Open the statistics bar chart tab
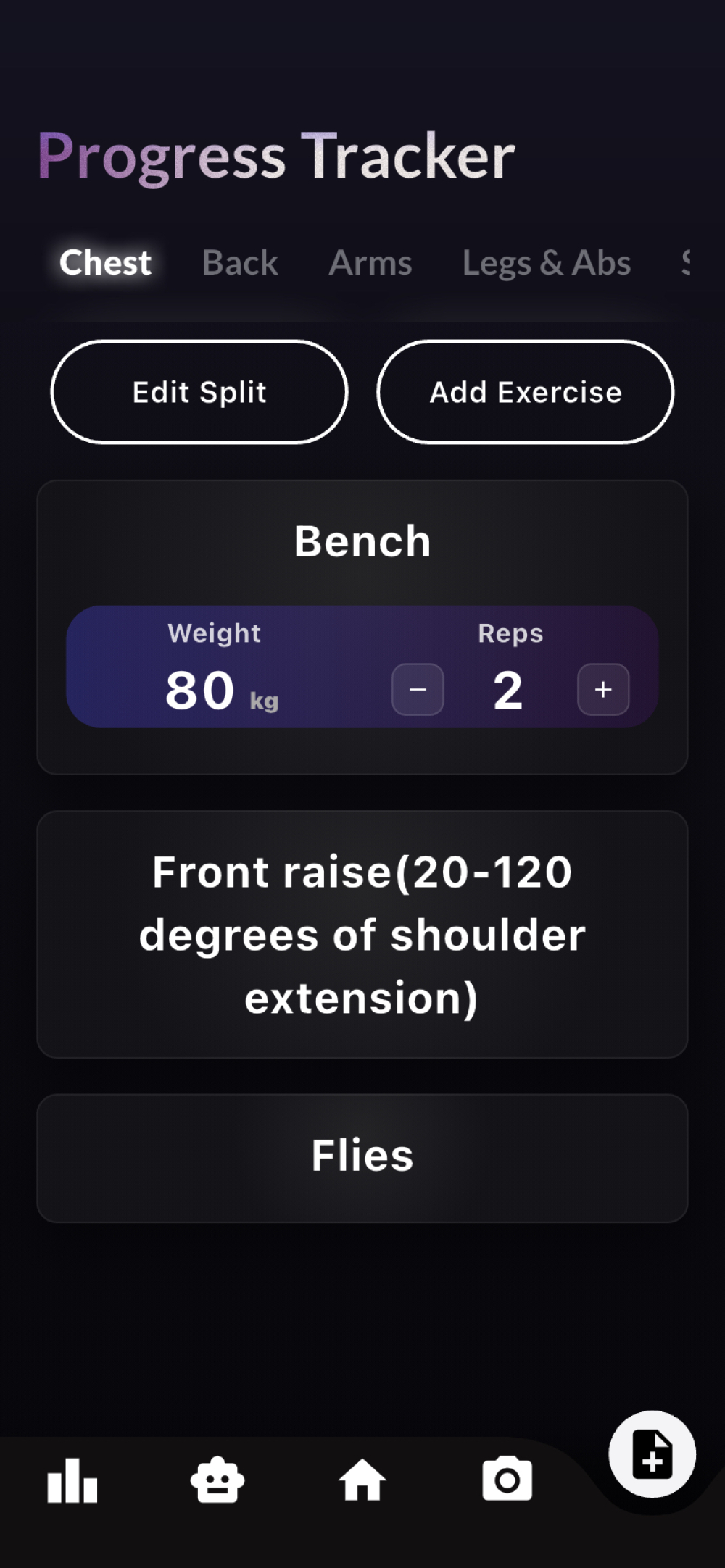 click(72, 1480)
